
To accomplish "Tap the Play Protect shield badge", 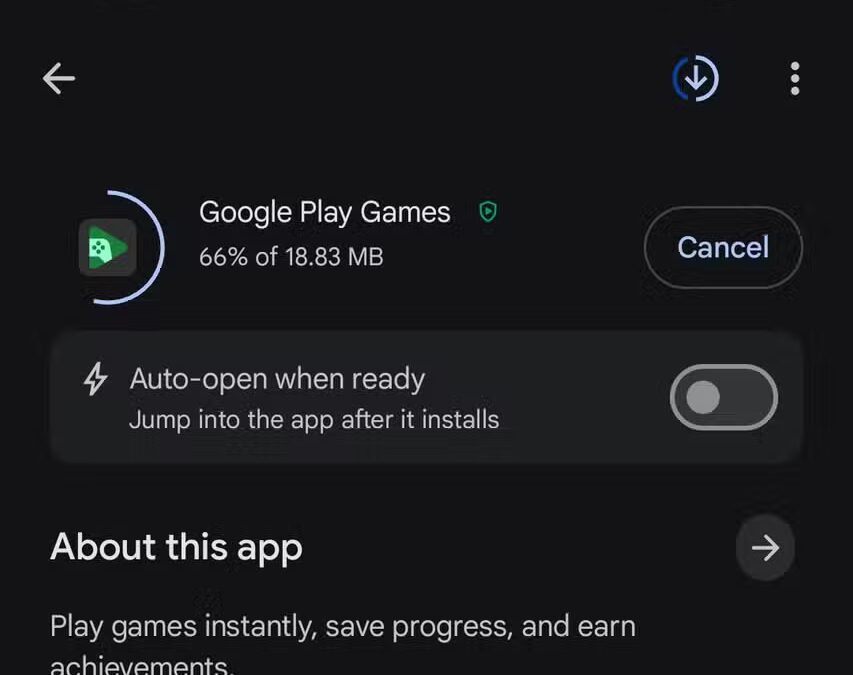I will click(488, 212).
